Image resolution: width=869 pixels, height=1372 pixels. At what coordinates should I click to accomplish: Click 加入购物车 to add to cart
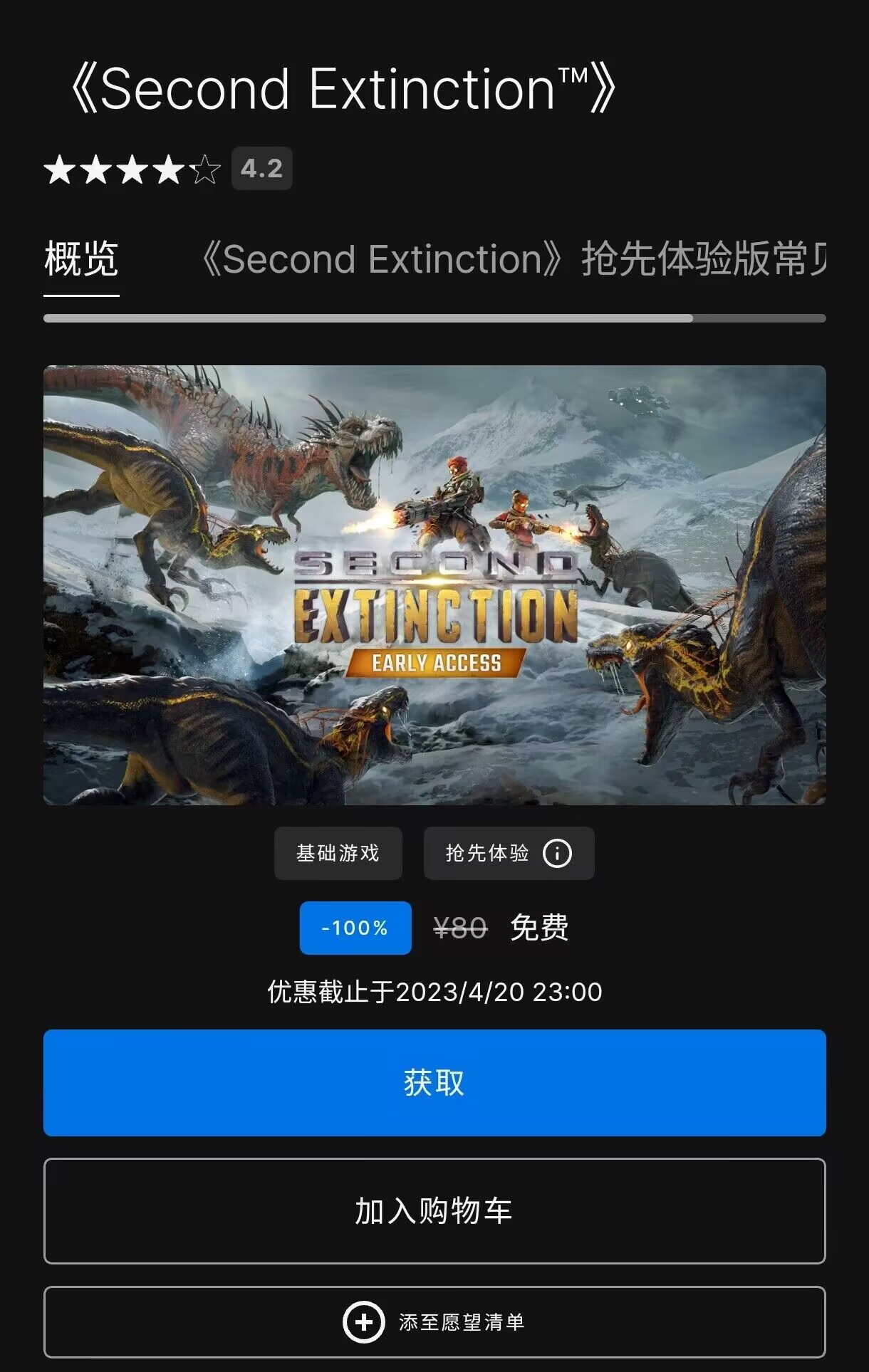434,1212
